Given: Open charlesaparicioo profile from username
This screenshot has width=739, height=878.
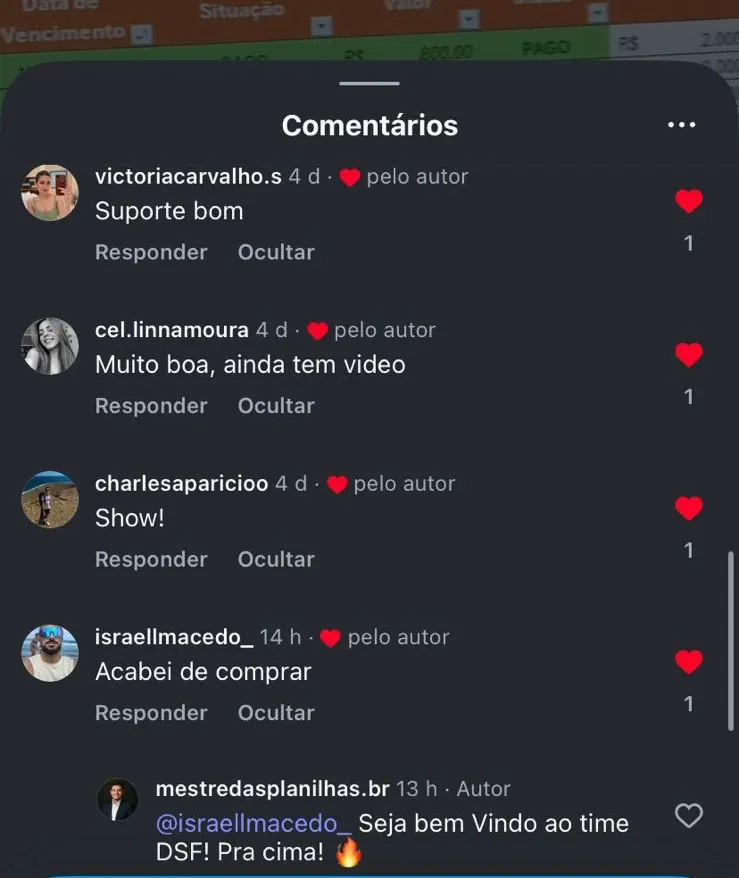Looking at the screenshot, I should click(181, 483).
